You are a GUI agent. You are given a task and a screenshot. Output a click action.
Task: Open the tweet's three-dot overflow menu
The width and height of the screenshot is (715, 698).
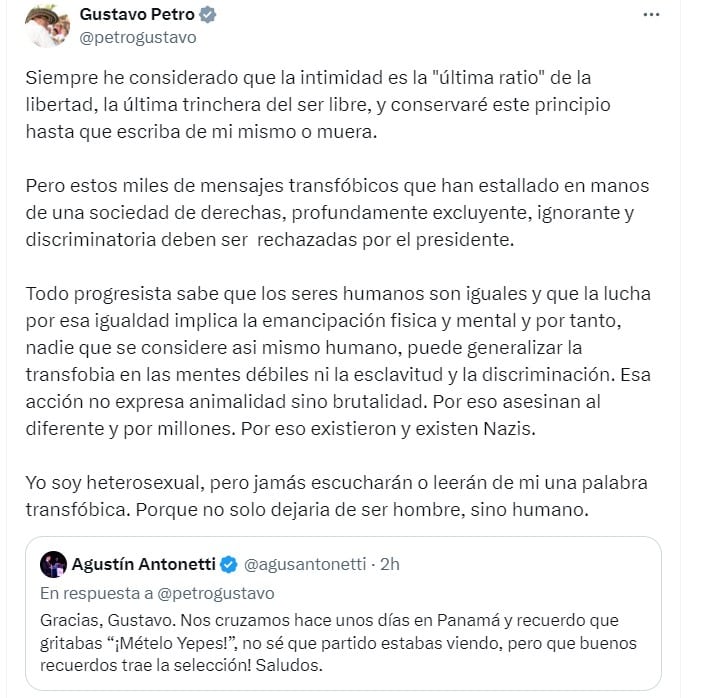click(x=651, y=15)
